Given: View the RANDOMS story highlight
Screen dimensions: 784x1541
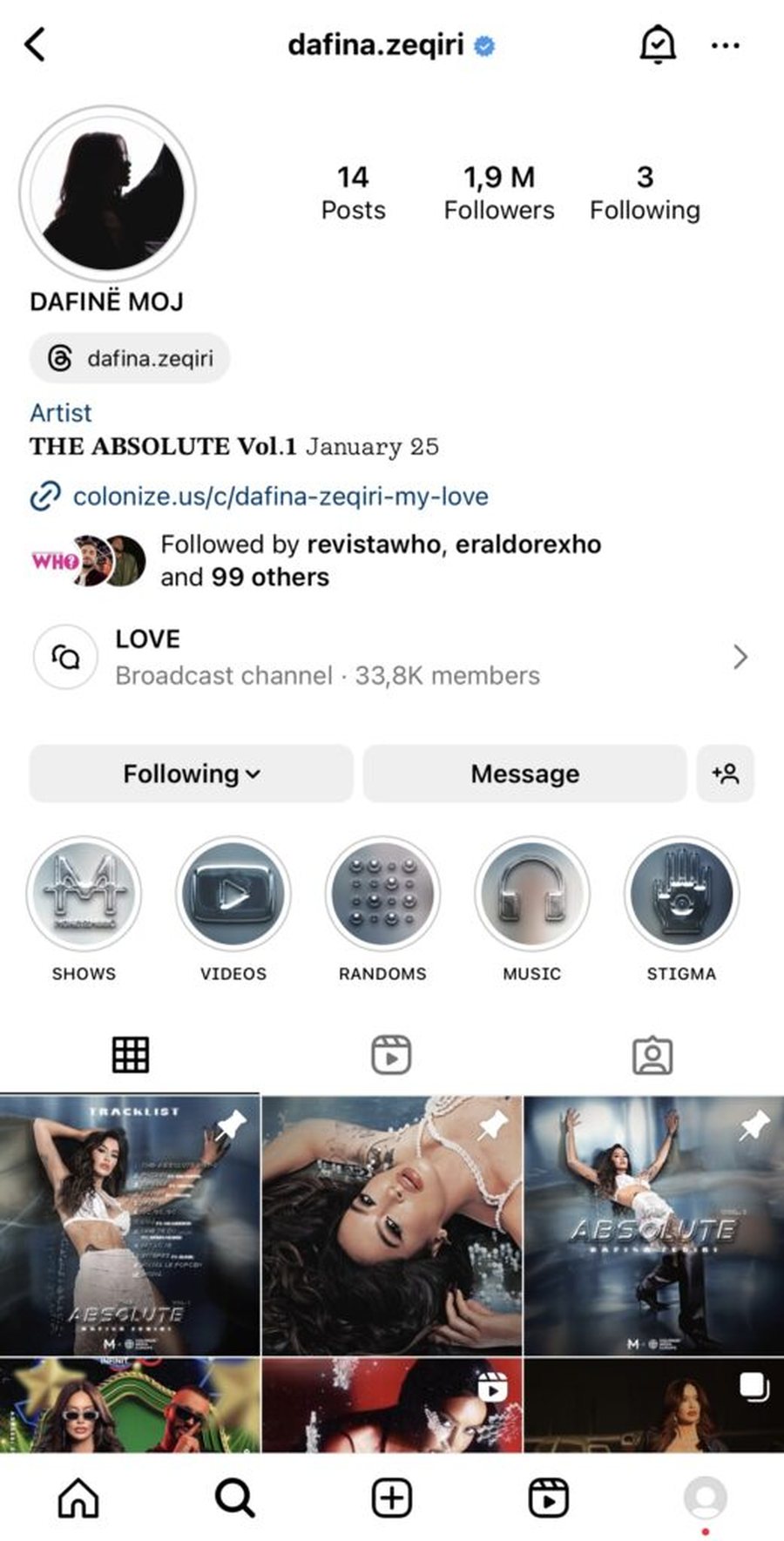Looking at the screenshot, I should point(382,894).
